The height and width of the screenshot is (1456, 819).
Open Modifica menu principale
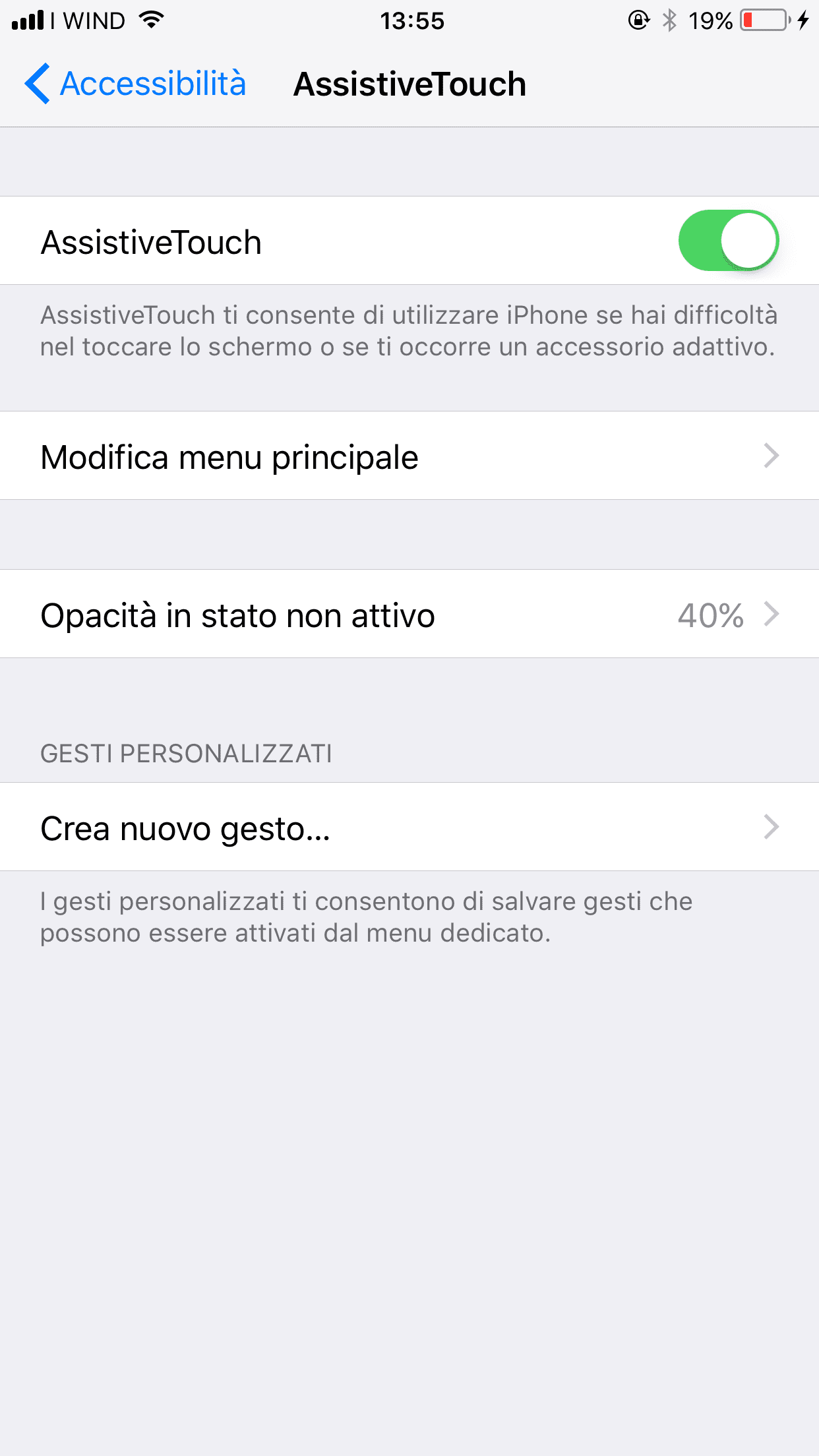(409, 456)
